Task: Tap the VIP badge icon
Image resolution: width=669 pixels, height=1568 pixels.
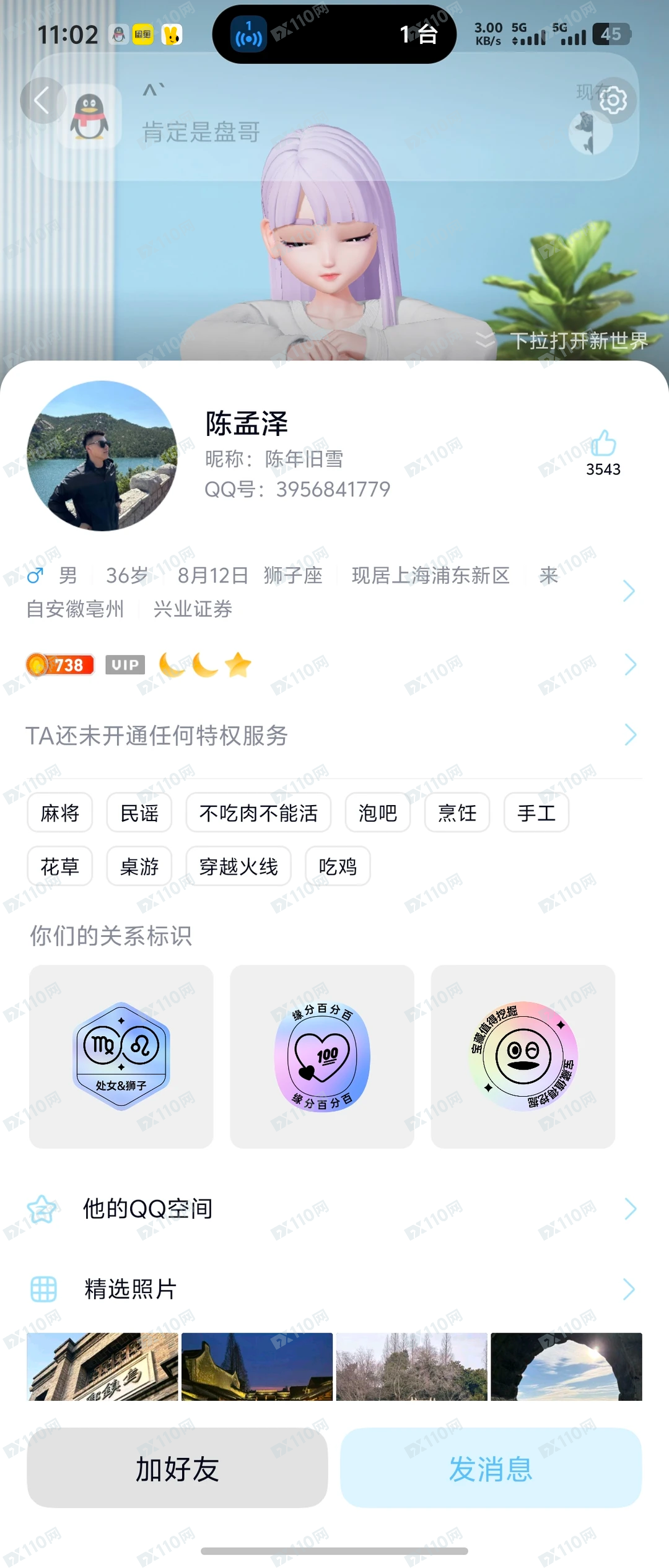Action: tap(125, 665)
